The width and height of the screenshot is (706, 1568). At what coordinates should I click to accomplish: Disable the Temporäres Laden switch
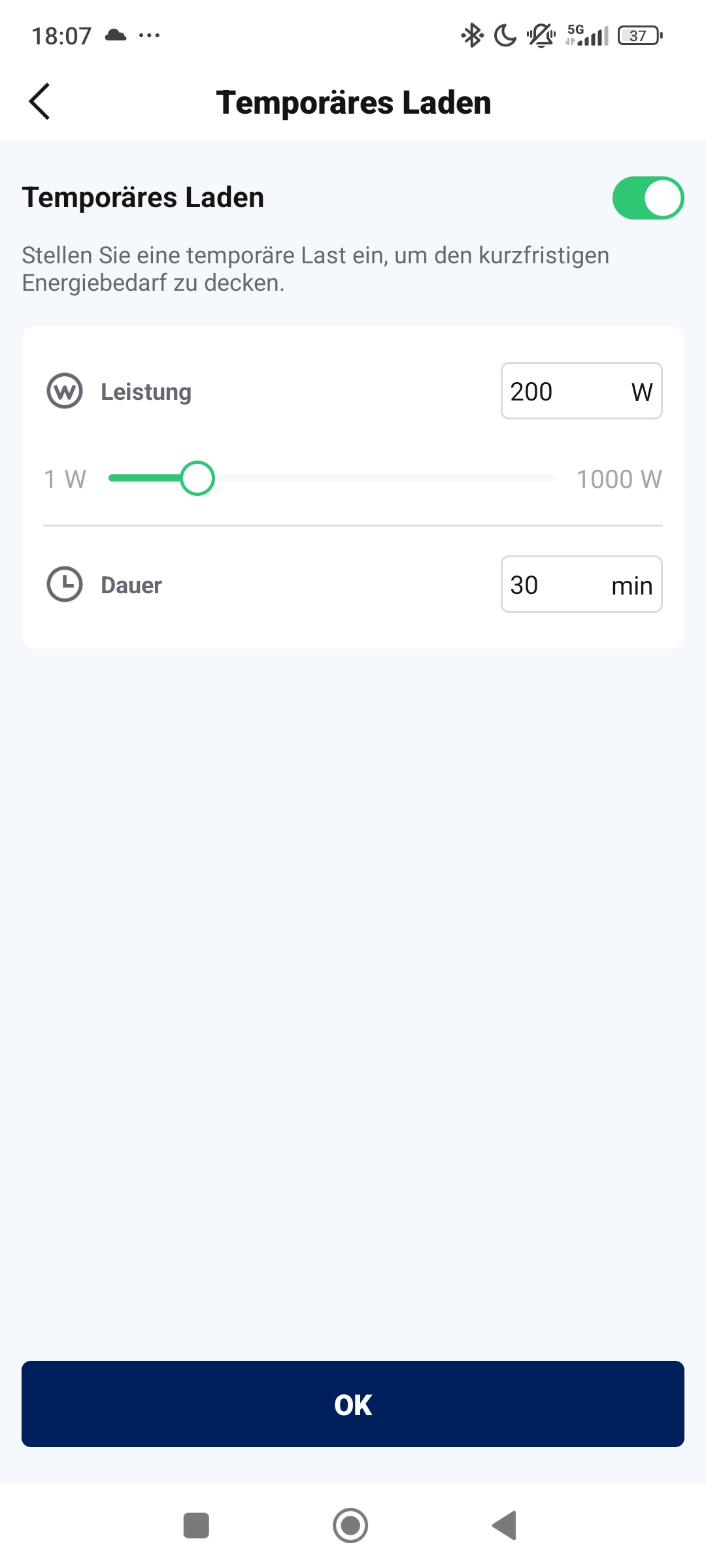(x=648, y=198)
